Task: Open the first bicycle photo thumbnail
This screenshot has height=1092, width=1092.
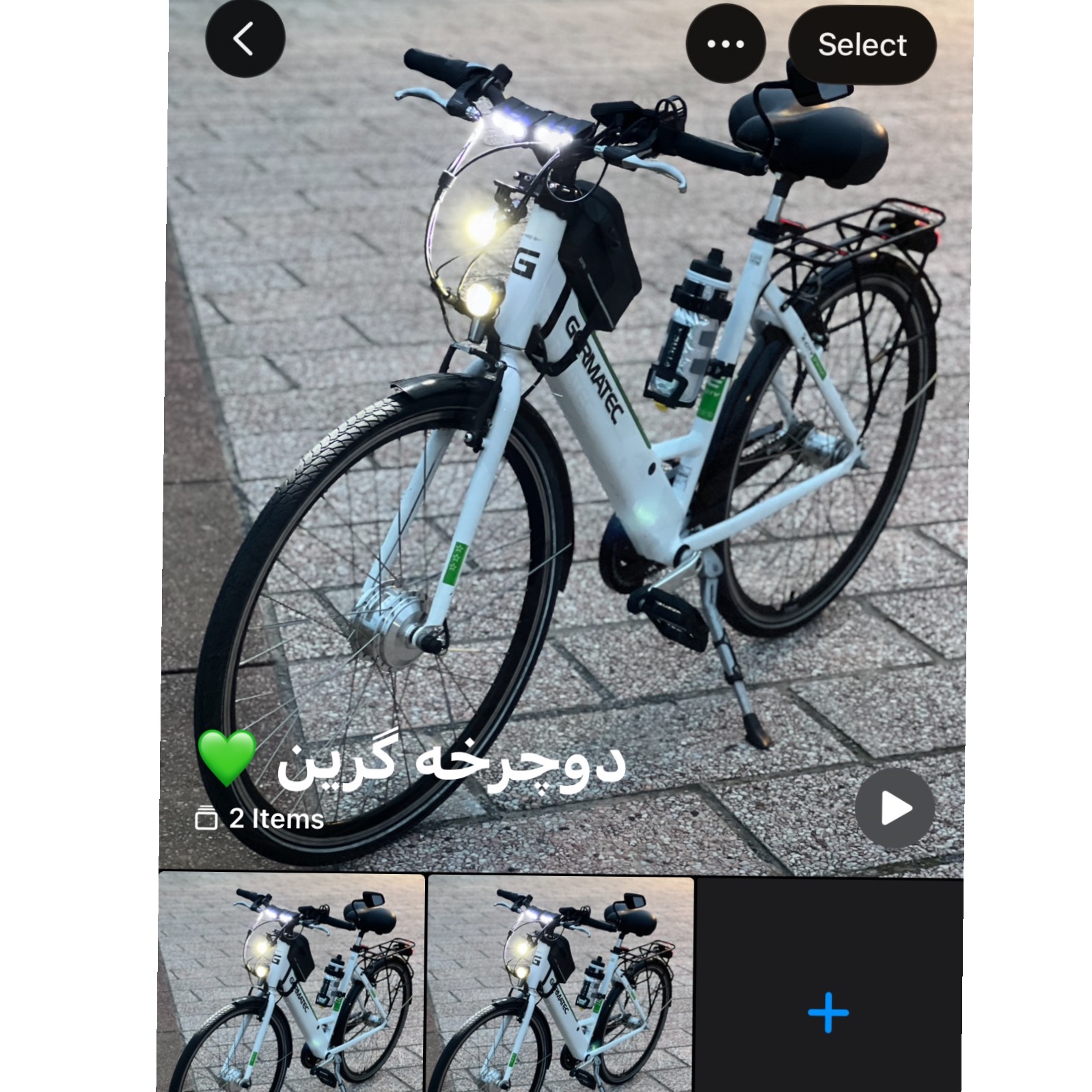Action: 292,983
